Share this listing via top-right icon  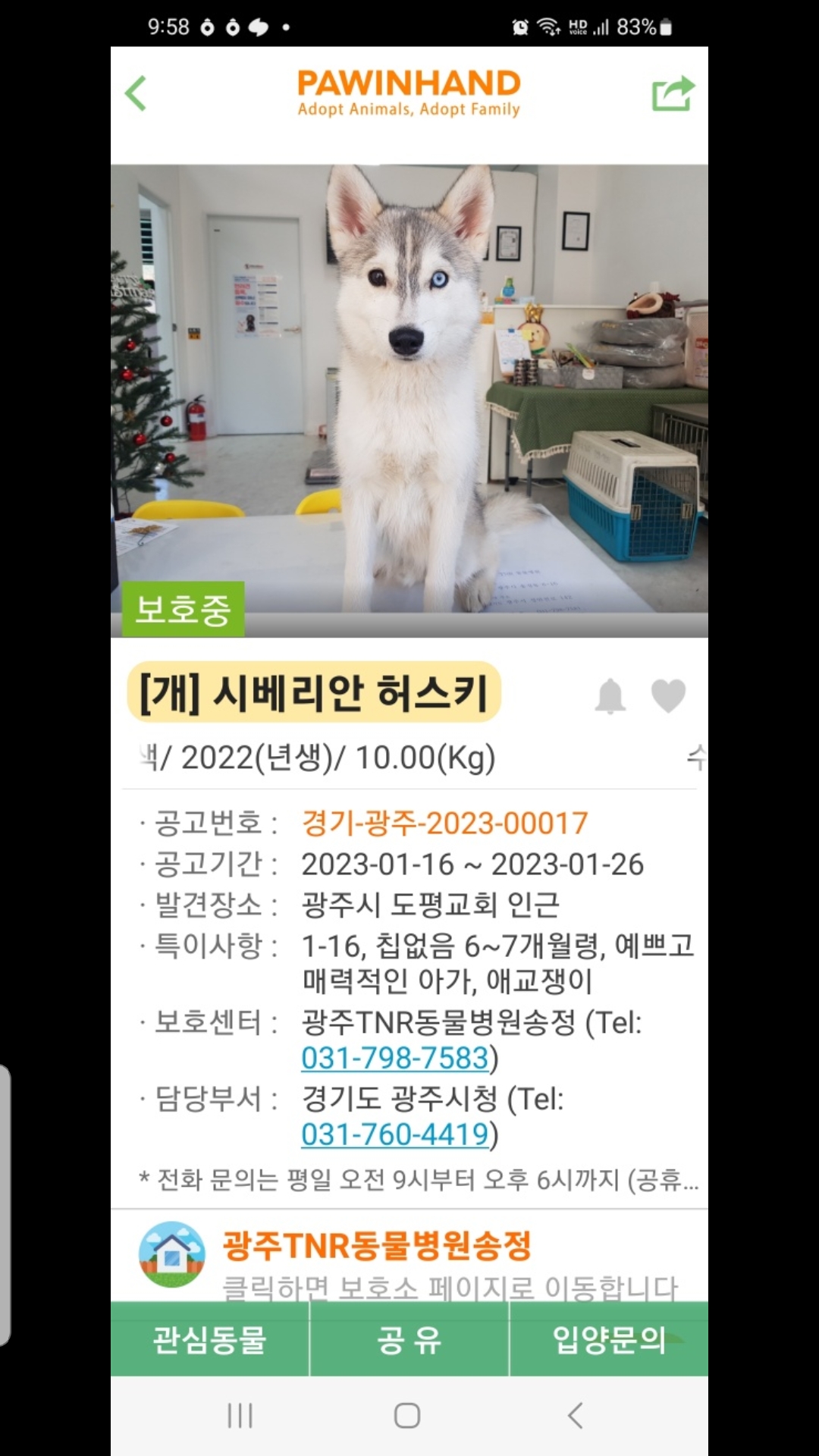click(673, 93)
